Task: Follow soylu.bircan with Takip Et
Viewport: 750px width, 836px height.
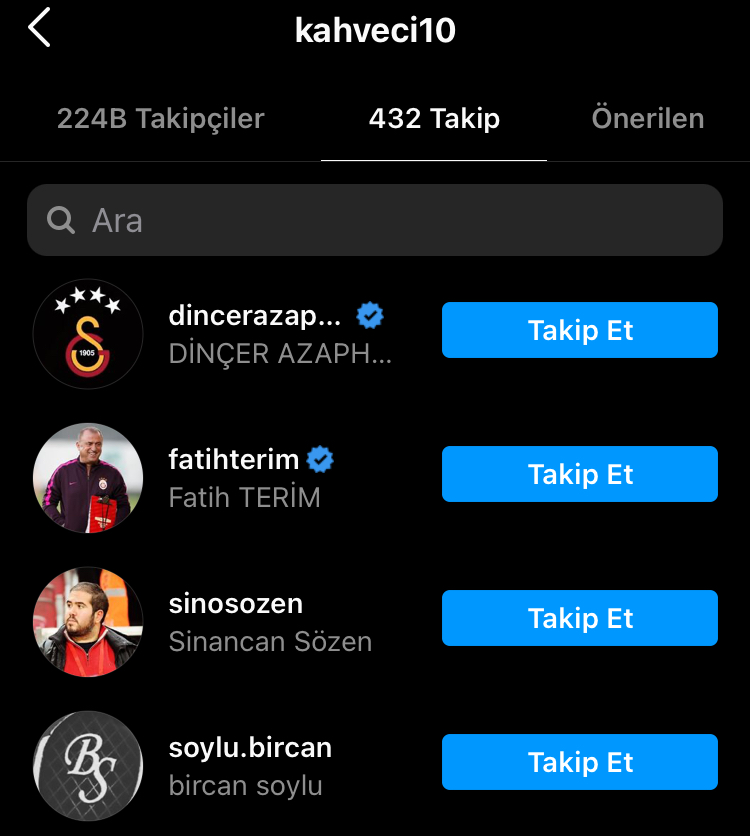Action: (580, 762)
